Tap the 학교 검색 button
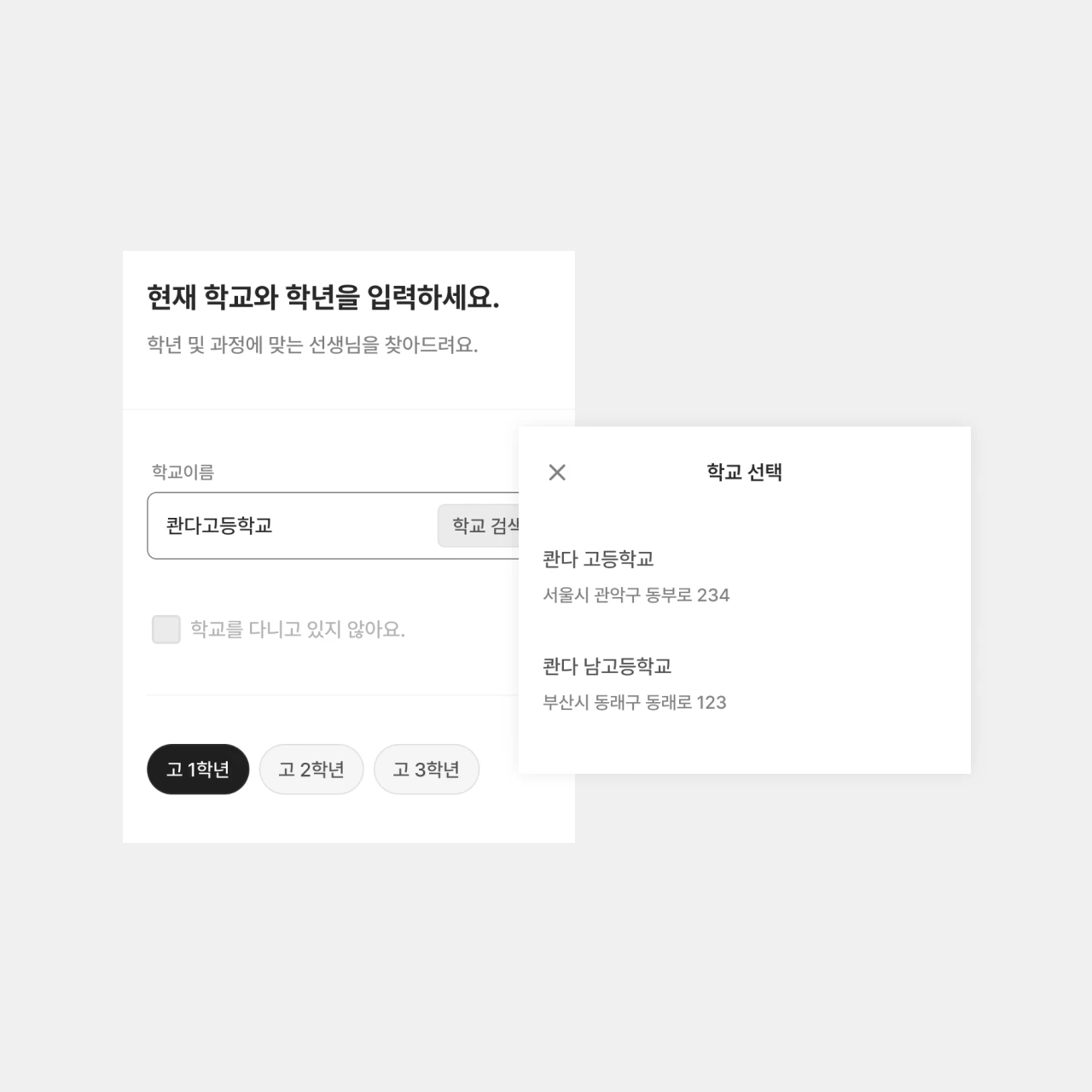This screenshot has height=1092, width=1092. pyautogui.click(x=479, y=526)
